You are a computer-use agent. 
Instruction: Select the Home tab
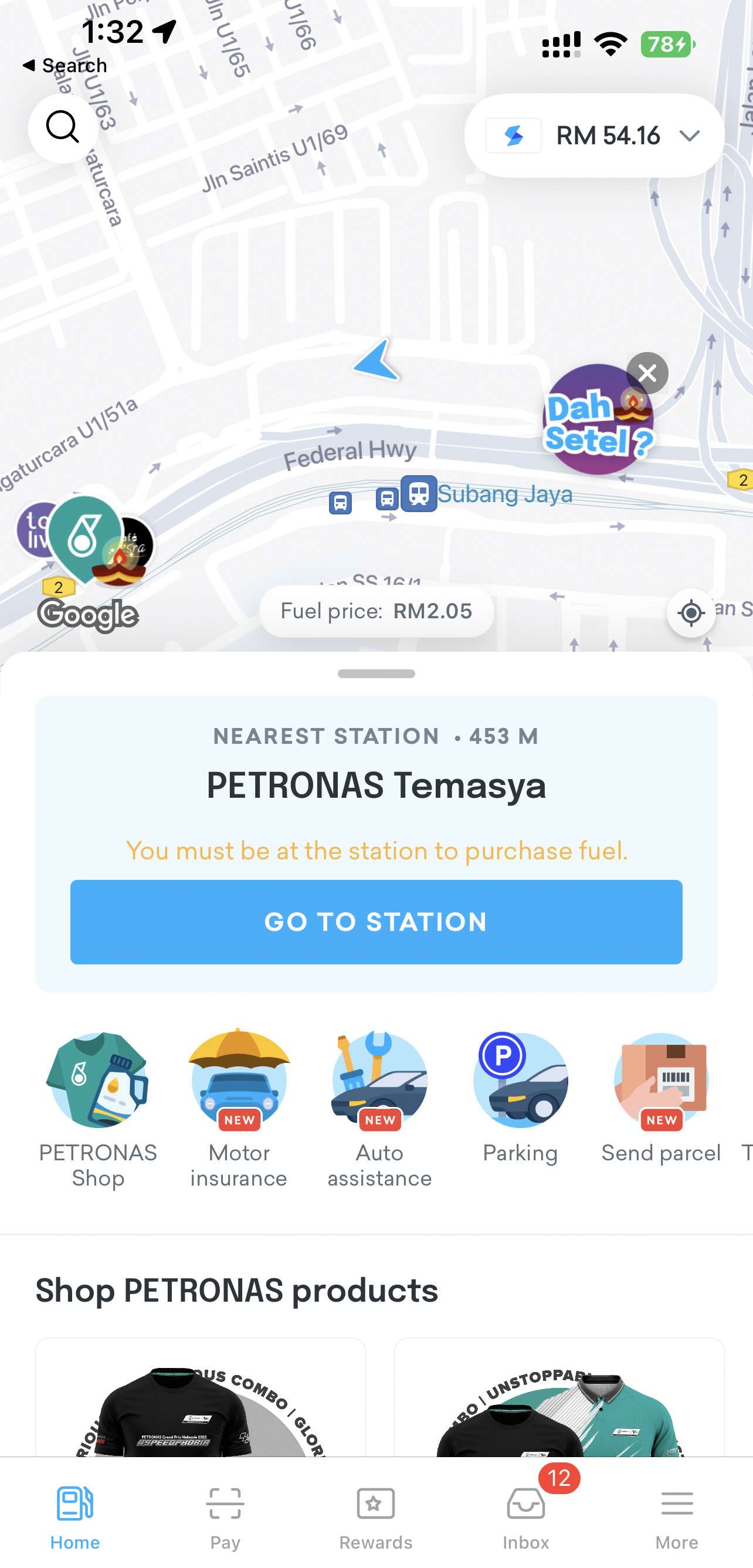click(x=75, y=1517)
